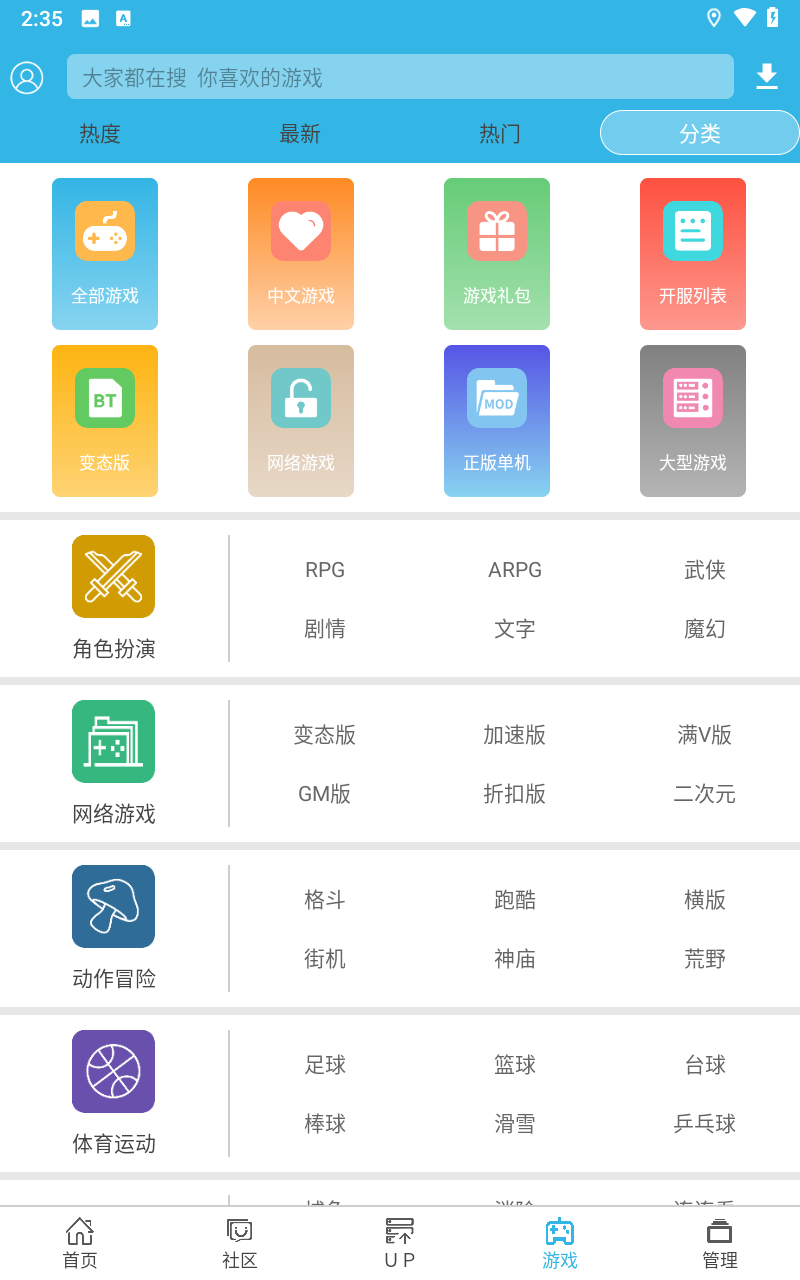Open the 开服列表 tile
The height and width of the screenshot is (1280, 800).
pyautogui.click(x=693, y=254)
